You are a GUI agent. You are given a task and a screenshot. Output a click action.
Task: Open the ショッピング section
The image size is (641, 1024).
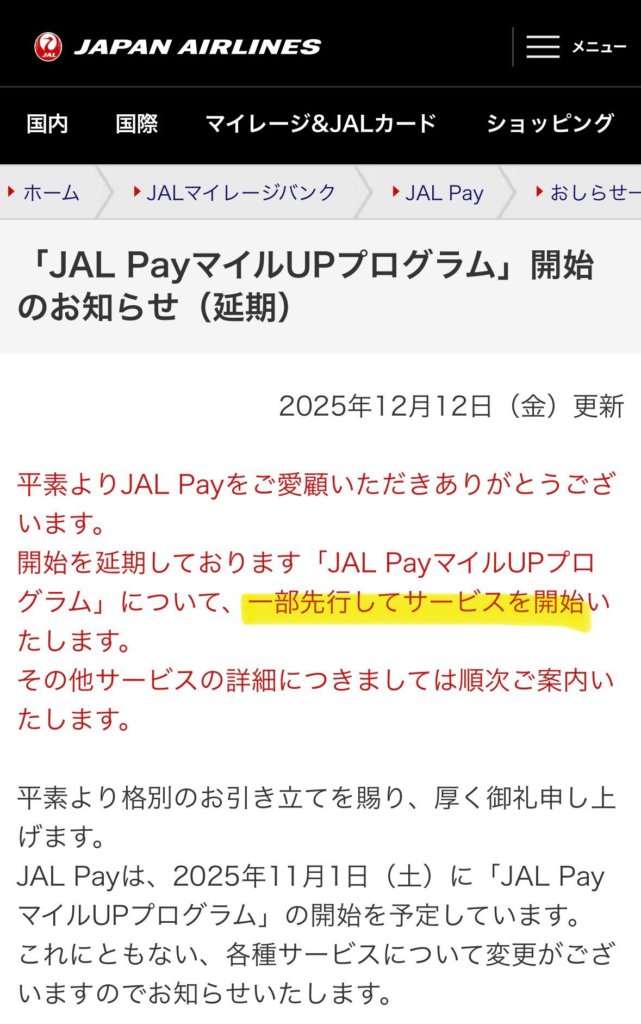pos(549,124)
